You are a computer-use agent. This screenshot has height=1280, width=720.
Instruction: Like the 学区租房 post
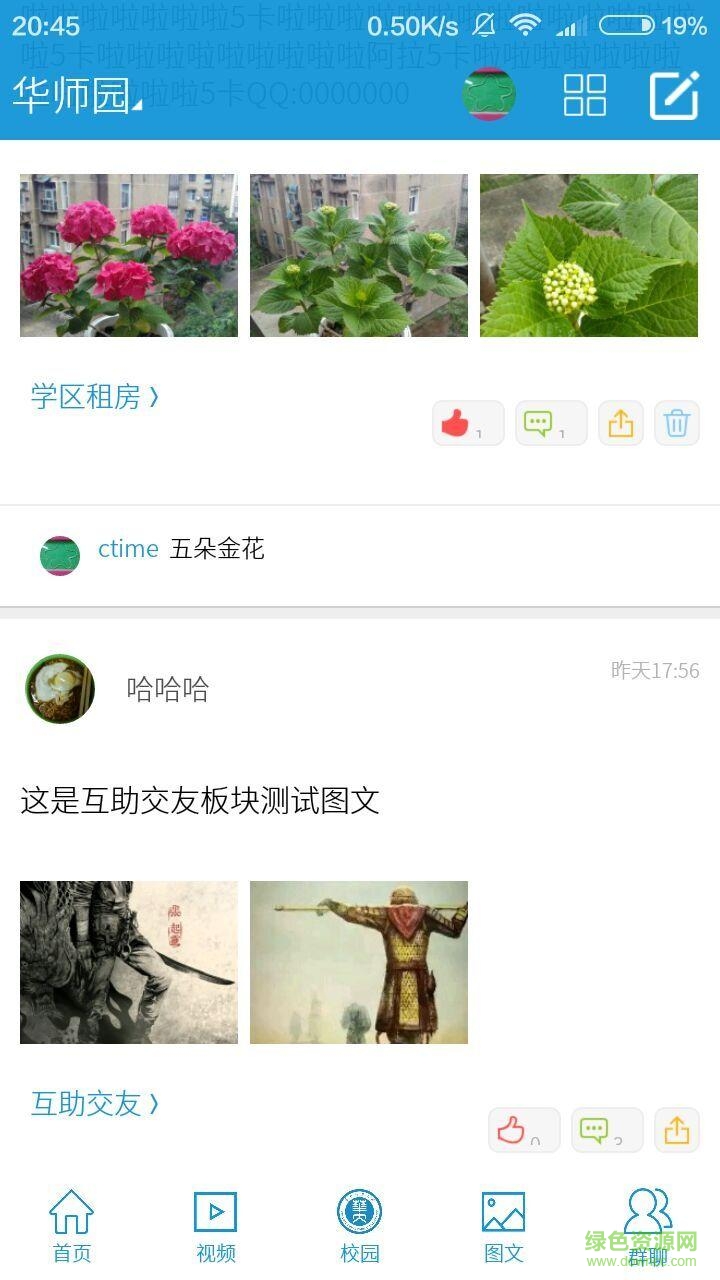coord(467,423)
